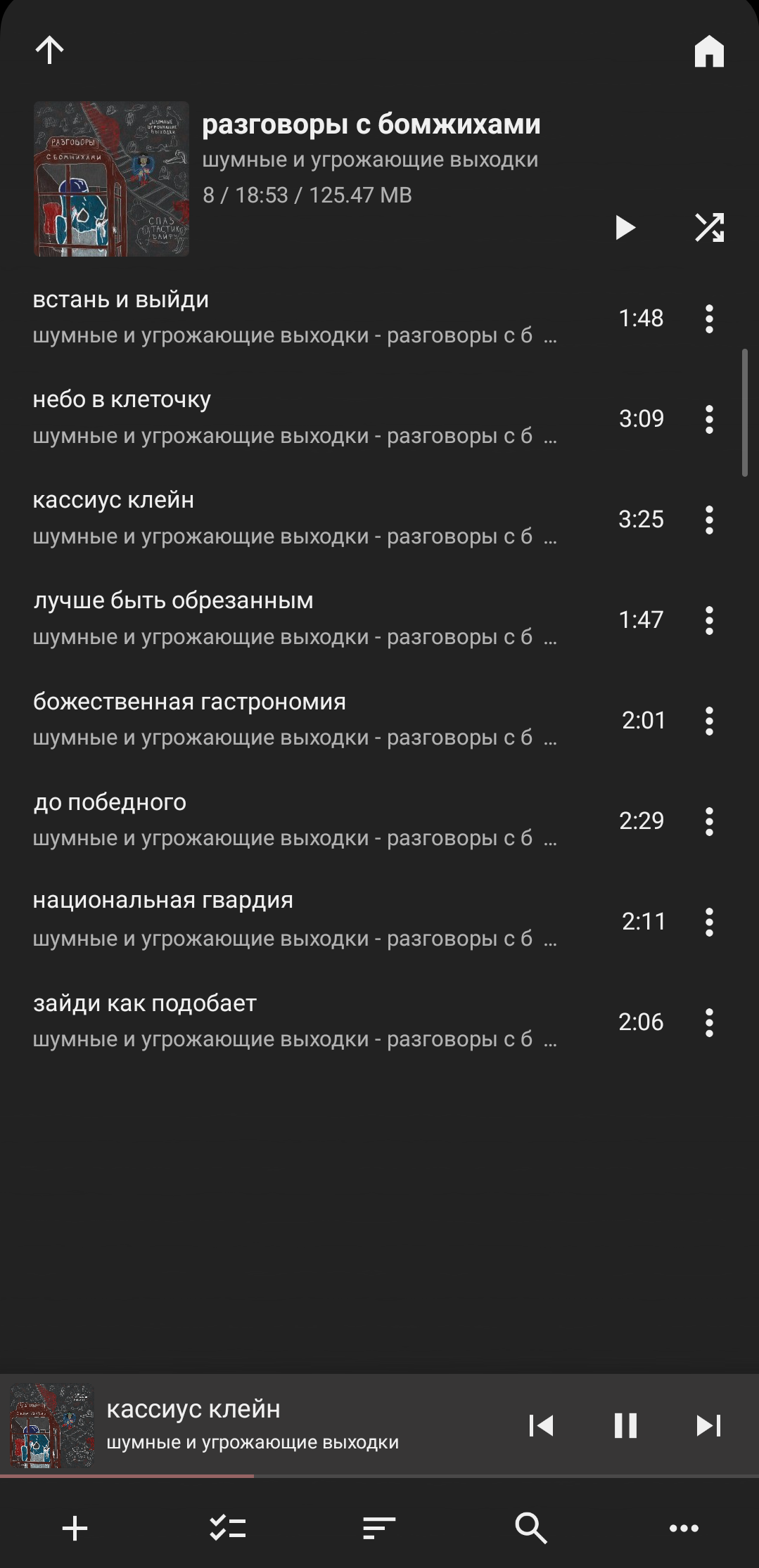
Task: Open options for зайди как подобает
Action: tap(709, 1022)
